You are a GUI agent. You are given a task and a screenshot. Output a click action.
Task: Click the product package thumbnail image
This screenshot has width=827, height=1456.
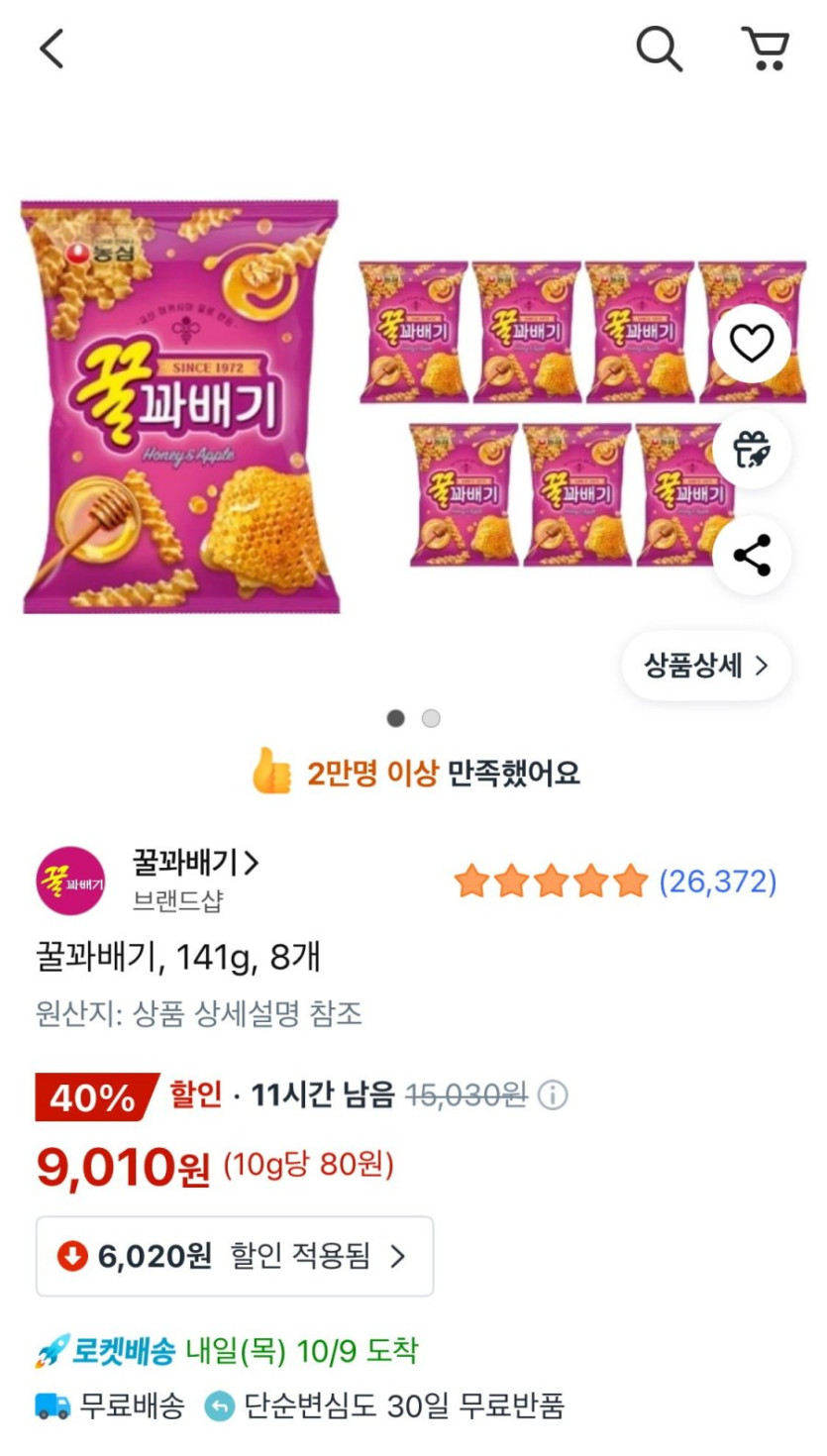pyautogui.click(x=178, y=406)
